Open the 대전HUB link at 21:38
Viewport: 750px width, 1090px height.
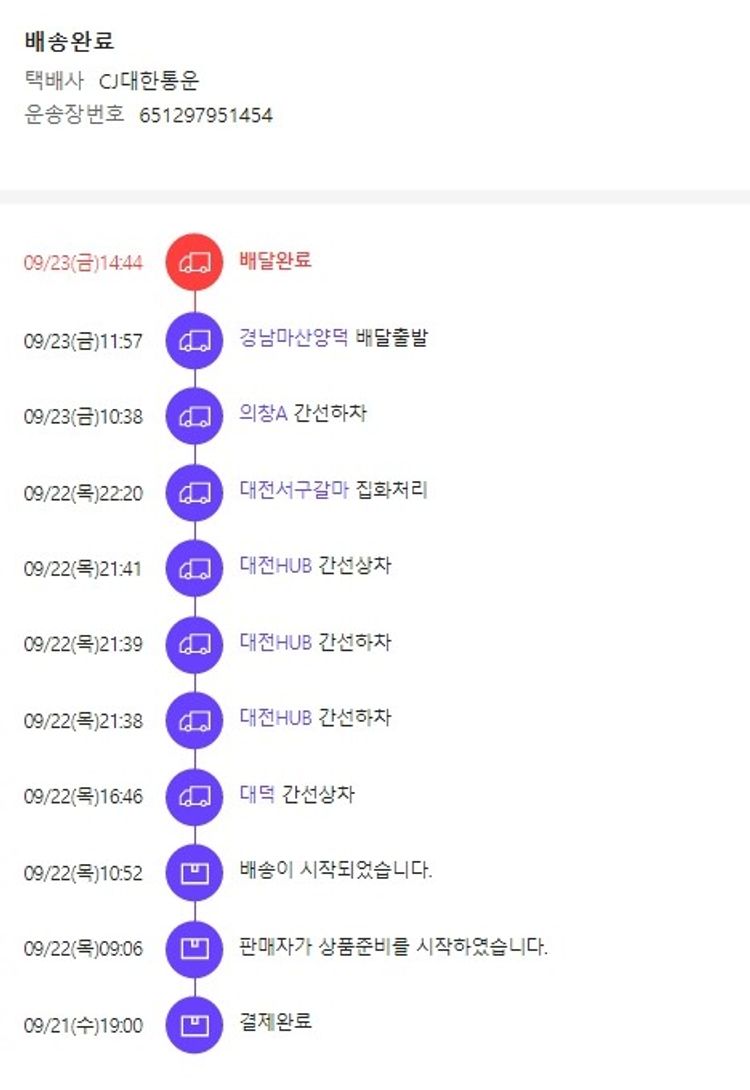275,718
